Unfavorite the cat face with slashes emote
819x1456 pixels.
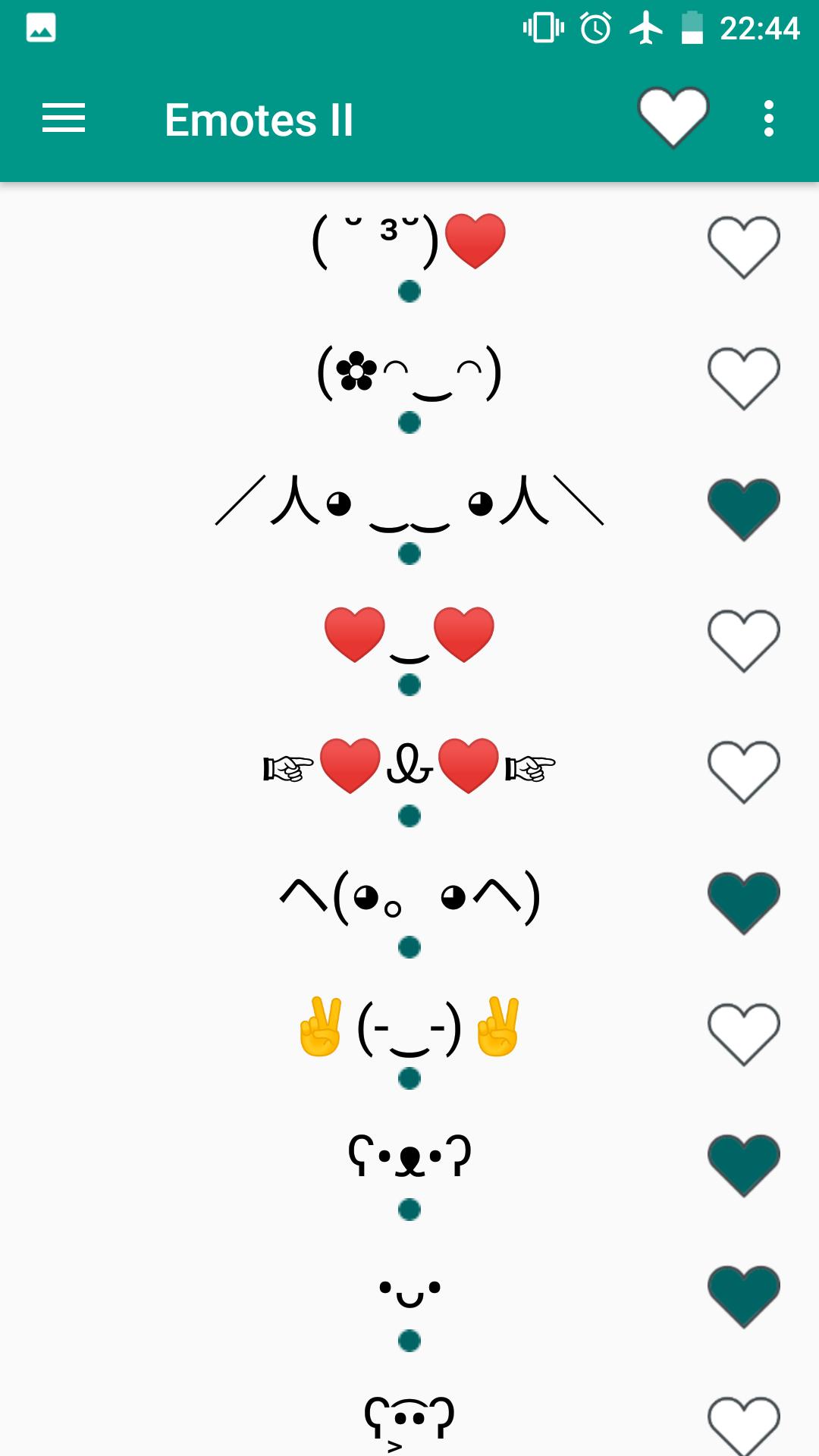[743, 509]
